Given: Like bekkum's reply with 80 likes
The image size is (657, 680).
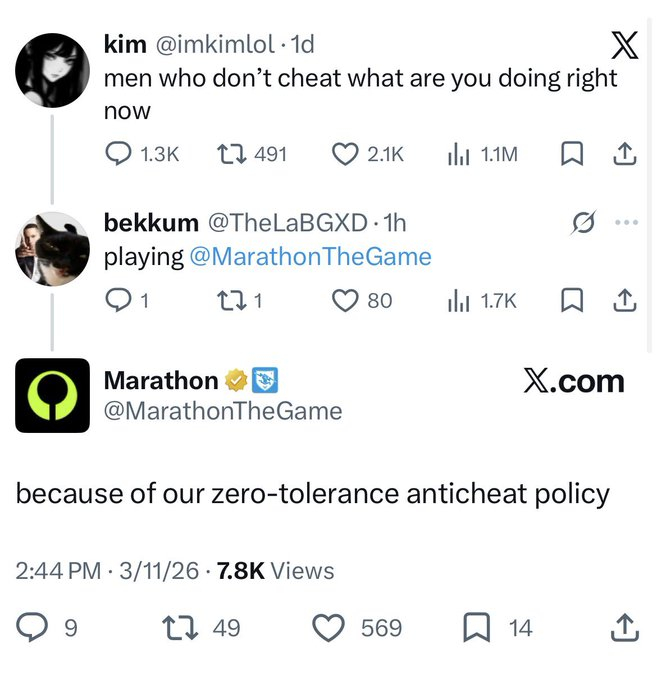Looking at the screenshot, I should (x=344, y=299).
